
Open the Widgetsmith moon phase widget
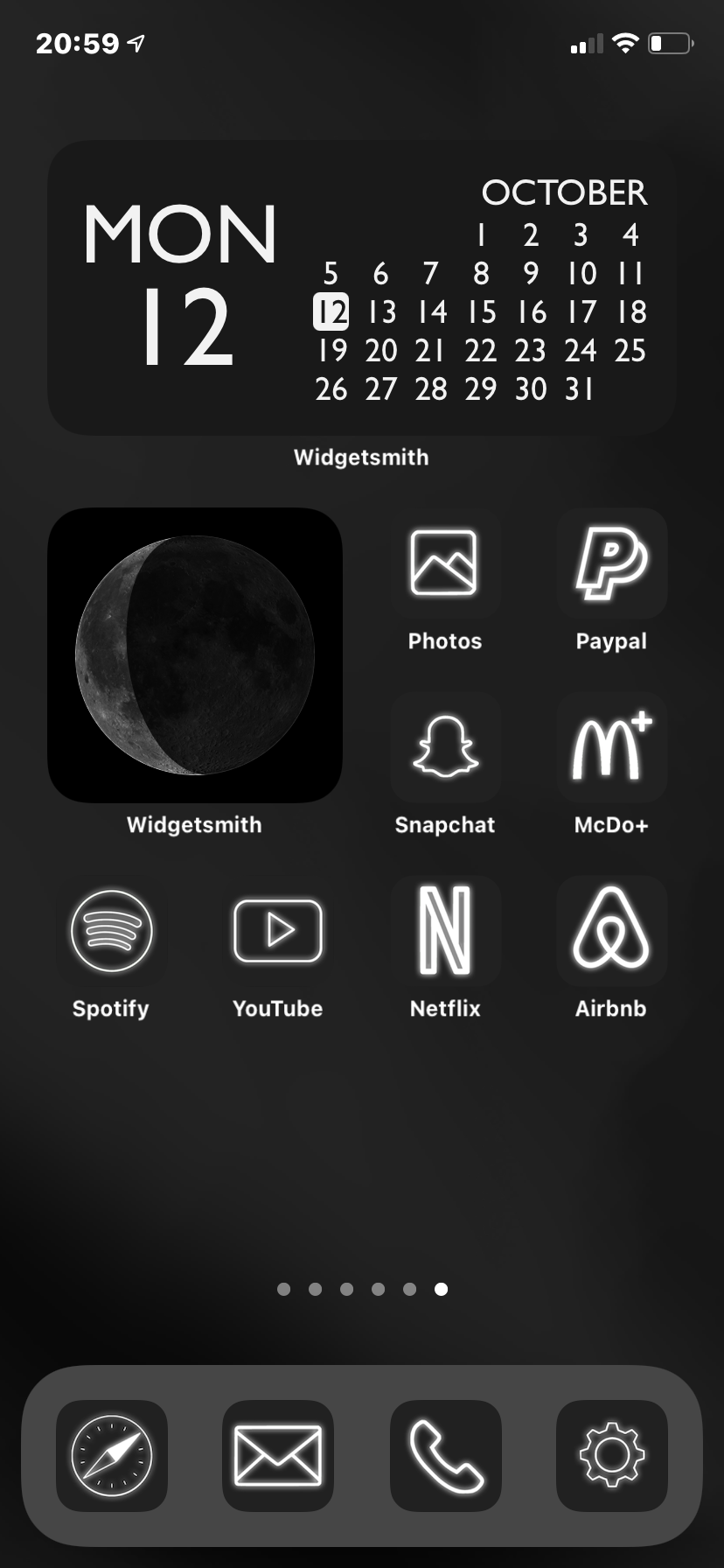point(195,655)
